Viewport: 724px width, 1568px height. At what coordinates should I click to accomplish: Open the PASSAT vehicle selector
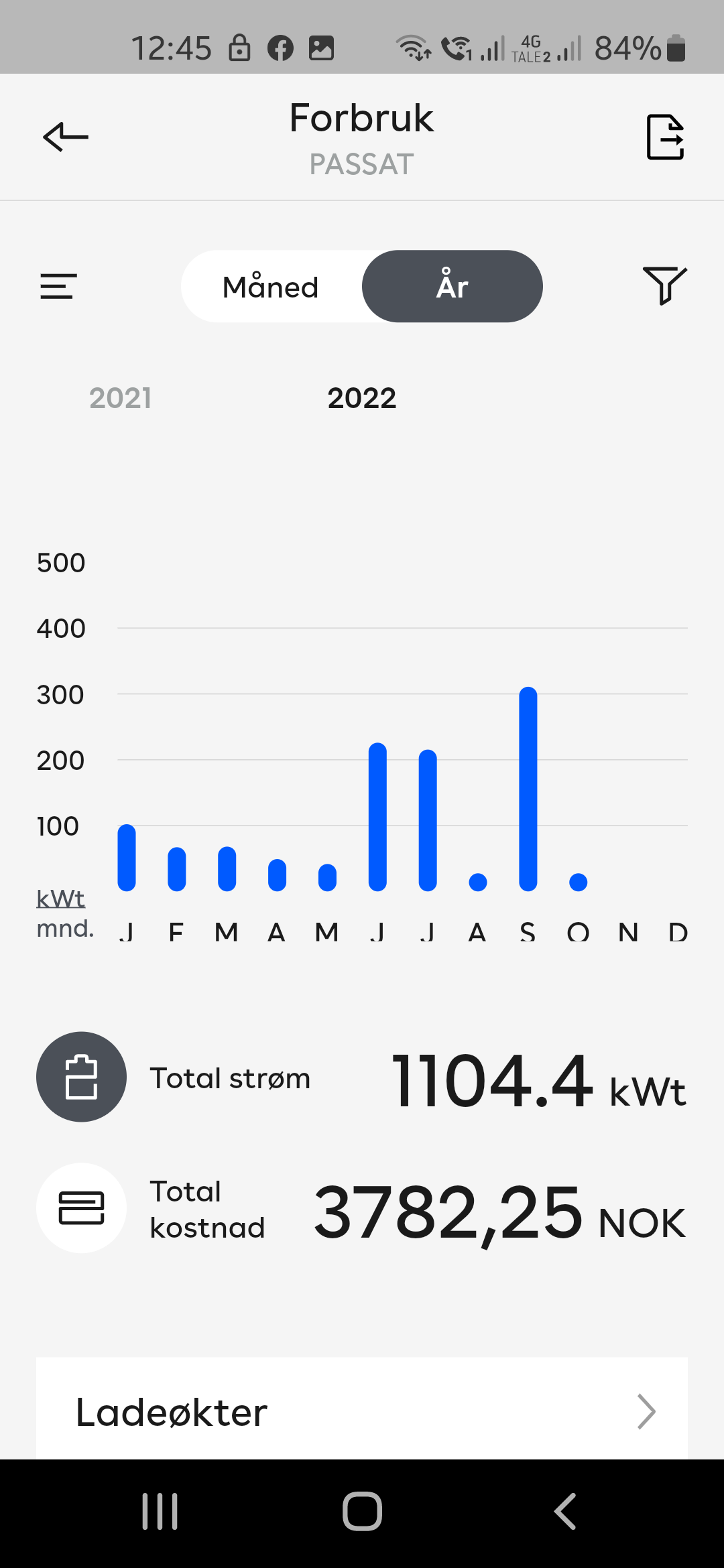click(x=361, y=163)
